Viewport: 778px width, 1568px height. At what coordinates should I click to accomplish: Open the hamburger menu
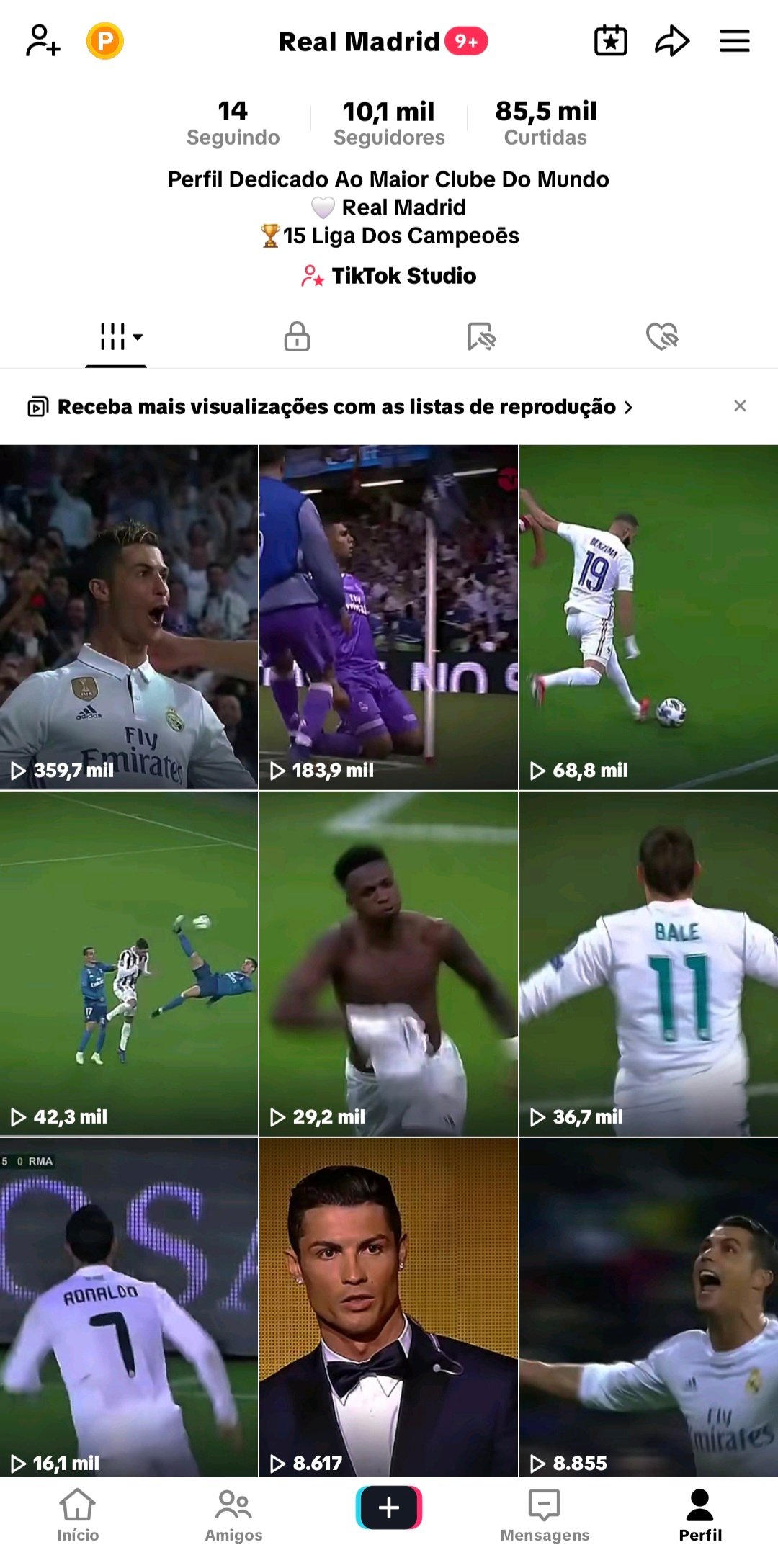point(734,41)
